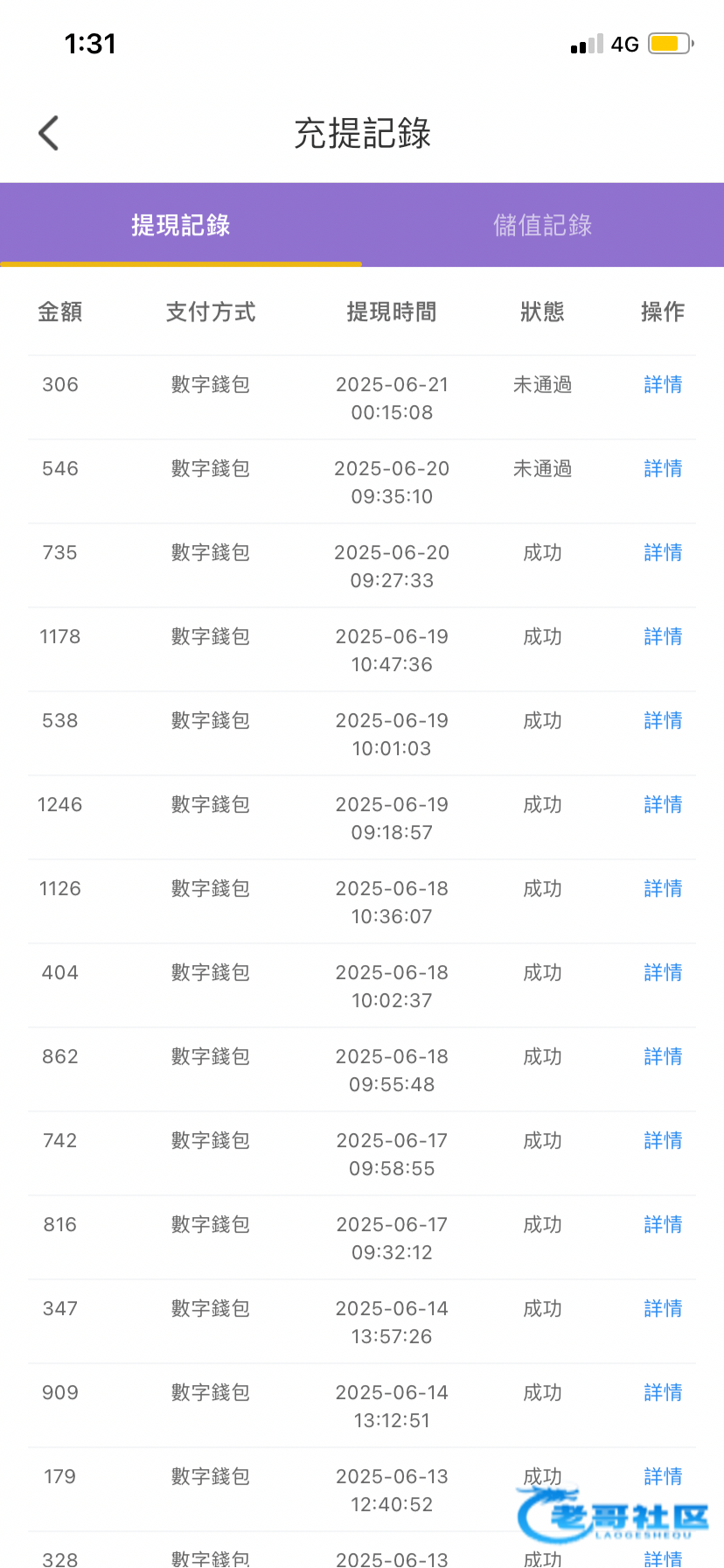View 詳情 for the 816 withdrawal
Image resolution: width=724 pixels, height=1568 pixels.
pos(663,1225)
